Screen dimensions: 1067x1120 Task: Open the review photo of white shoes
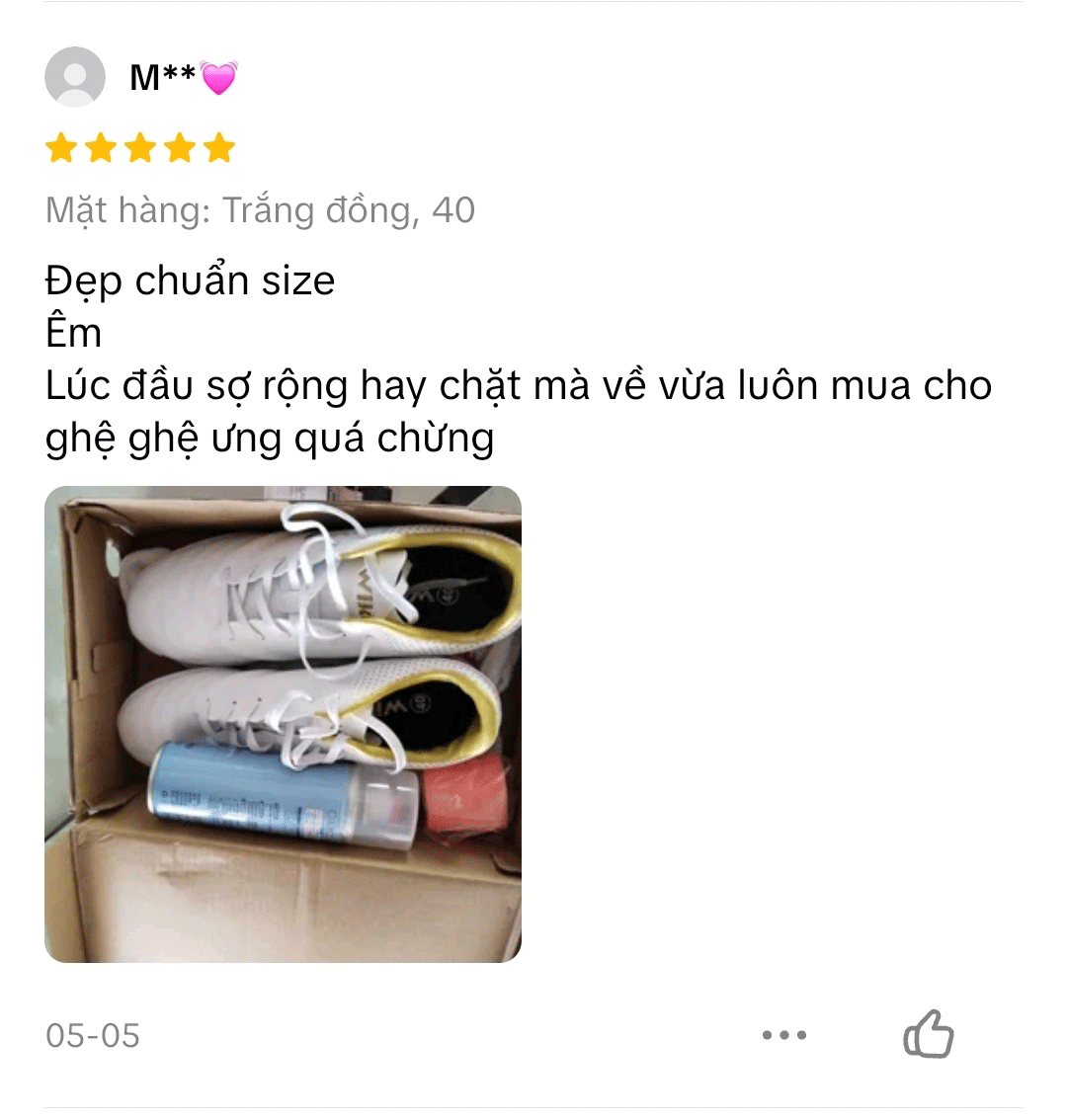(x=283, y=724)
